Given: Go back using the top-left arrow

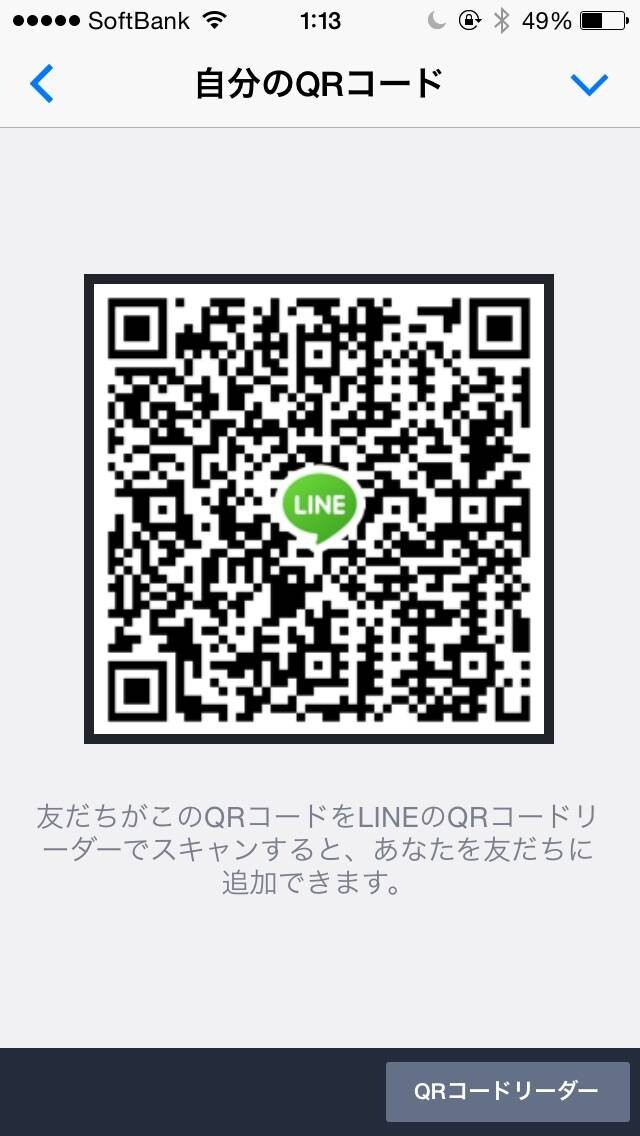Looking at the screenshot, I should (x=42, y=84).
